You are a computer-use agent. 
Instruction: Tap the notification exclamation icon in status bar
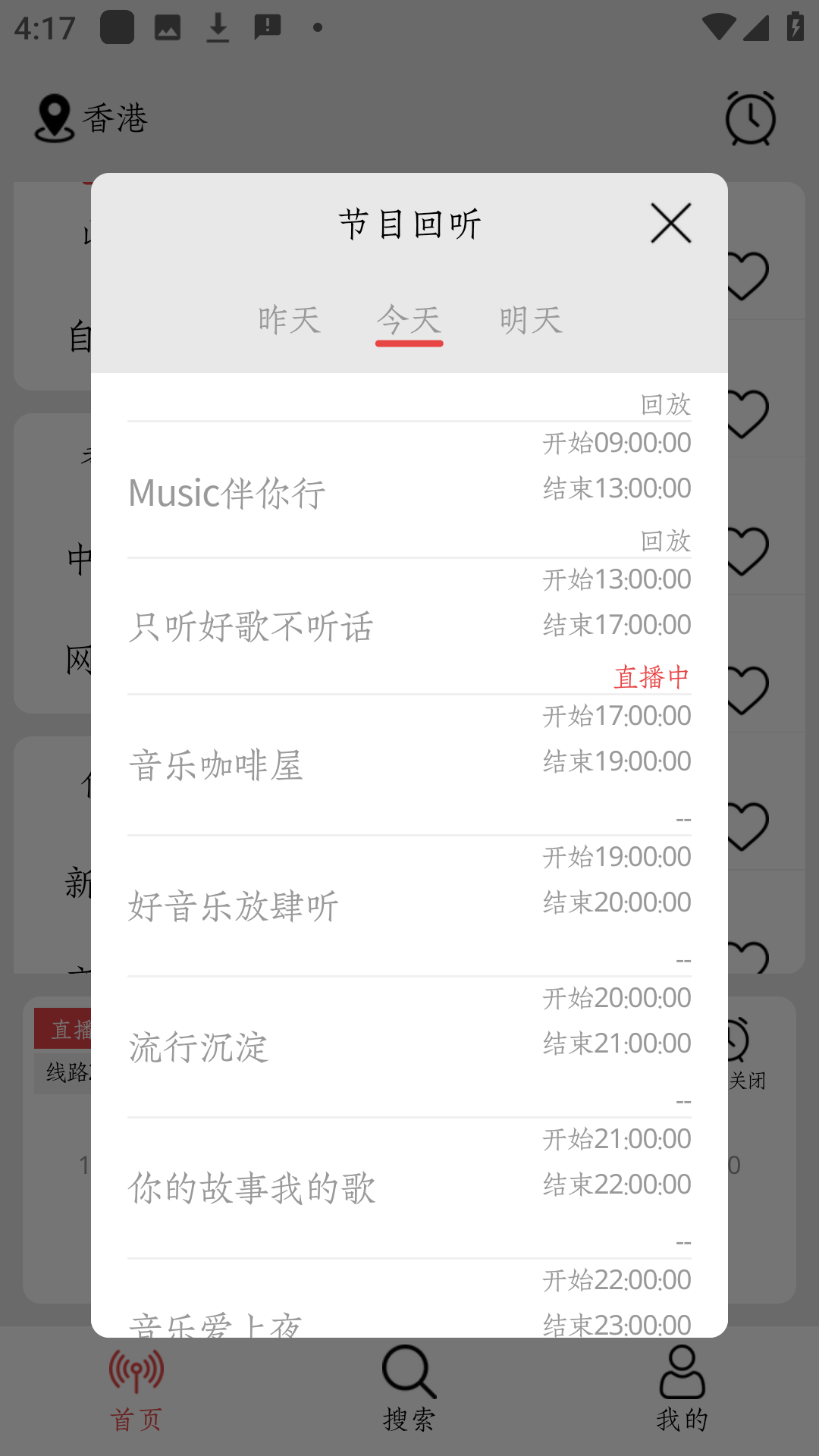(266, 25)
